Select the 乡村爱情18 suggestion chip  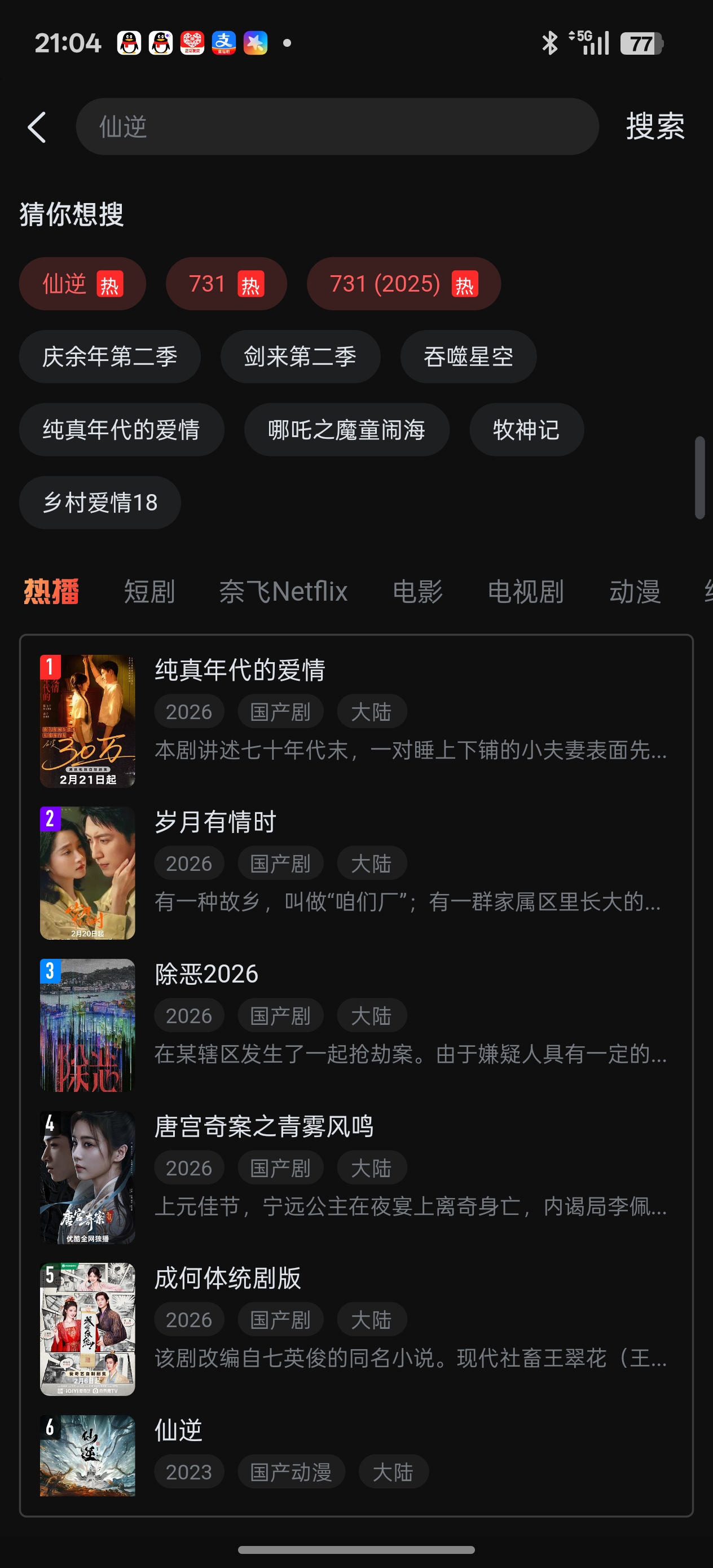pos(100,503)
